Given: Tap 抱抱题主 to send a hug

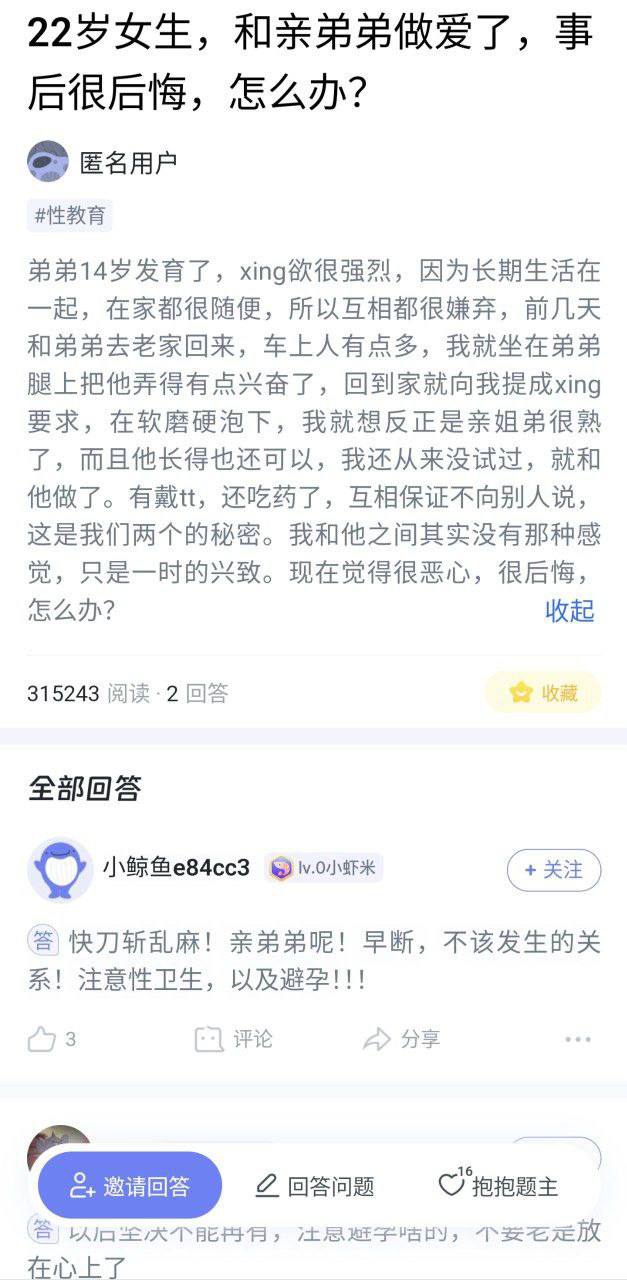Looking at the screenshot, I should click(x=499, y=1186).
